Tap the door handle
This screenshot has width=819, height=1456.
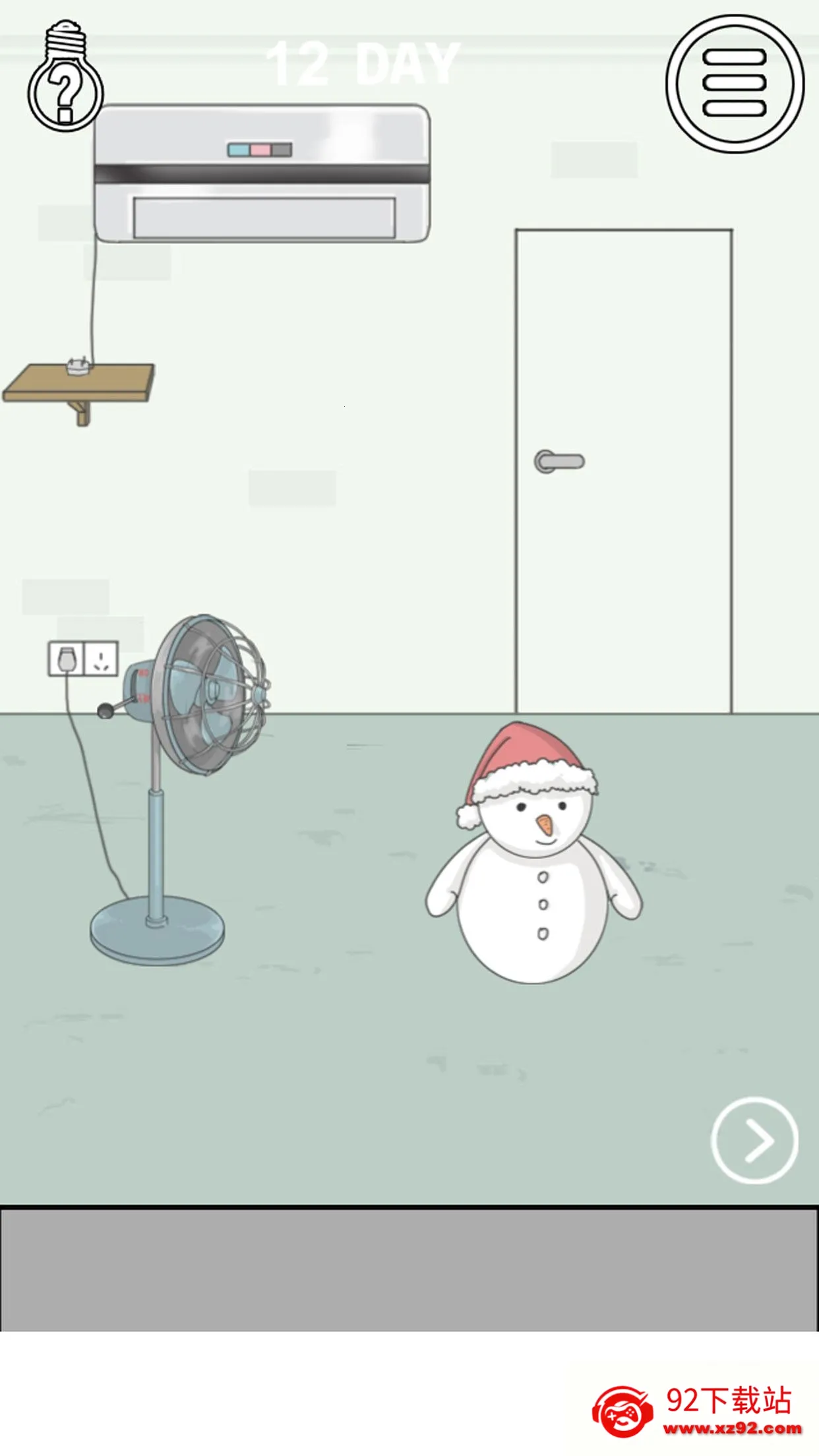(559, 461)
